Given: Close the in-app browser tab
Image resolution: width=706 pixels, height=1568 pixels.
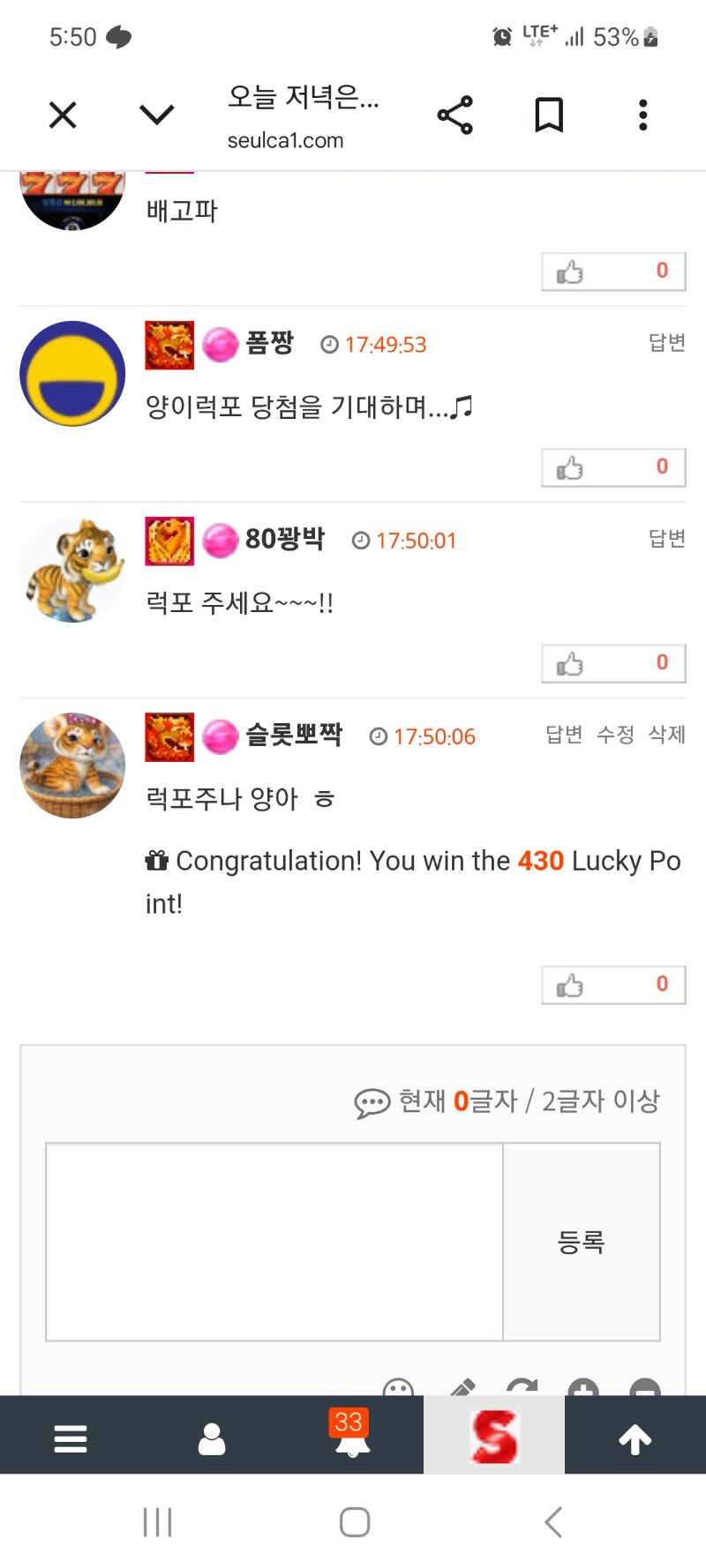Looking at the screenshot, I should [63, 116].
